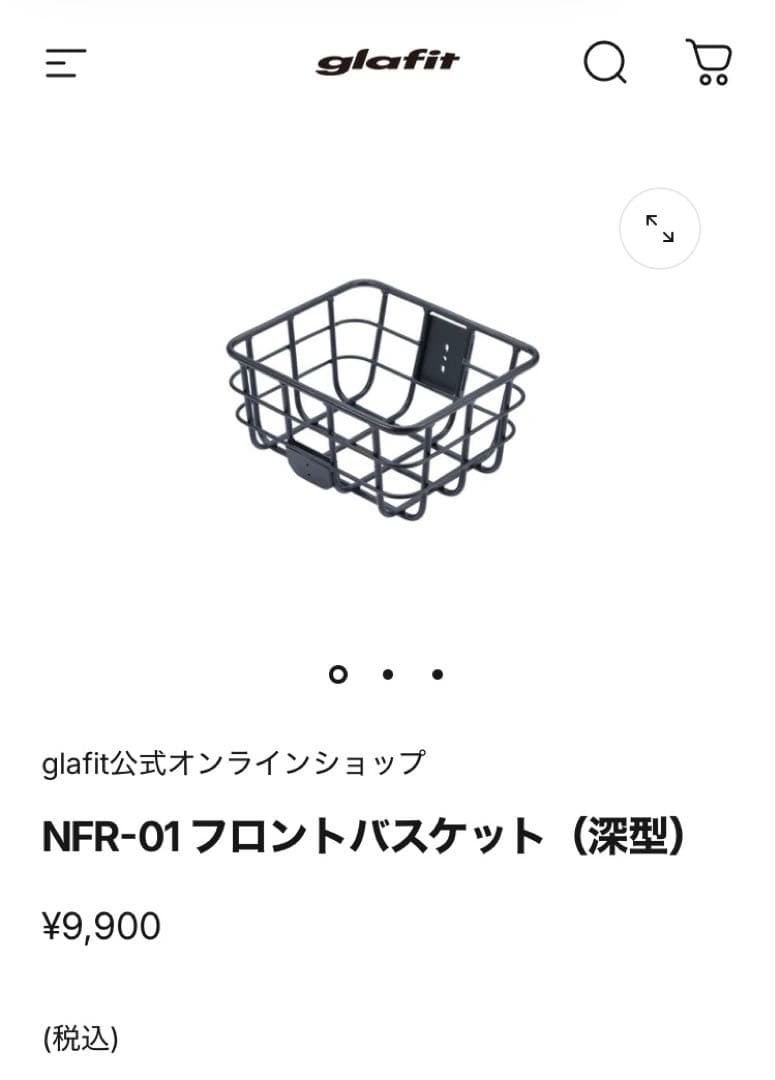Select the third carousel dot
Screen dimensions: 776x1080
point(437,674)
